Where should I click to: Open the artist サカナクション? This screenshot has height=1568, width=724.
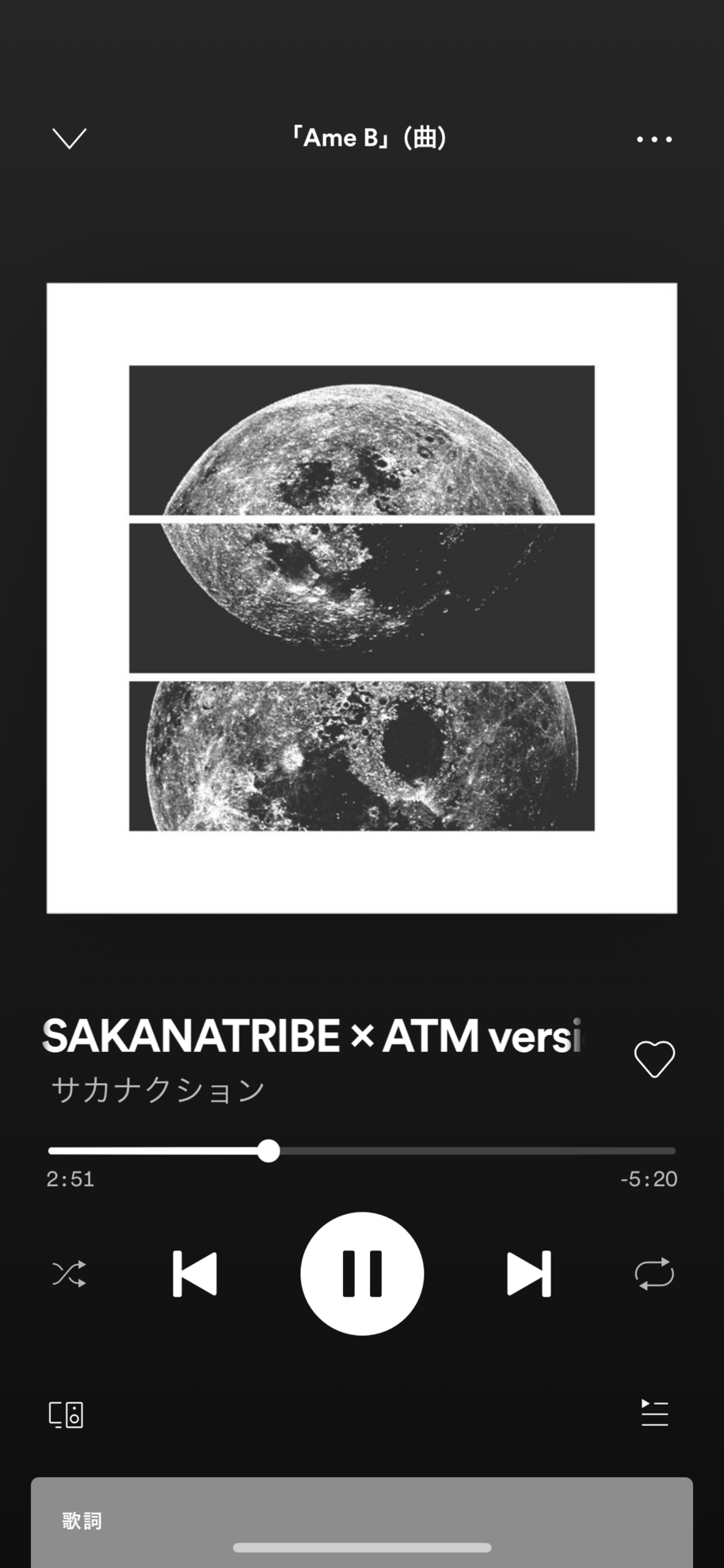pyautogui.click(x=158, y=1090)
